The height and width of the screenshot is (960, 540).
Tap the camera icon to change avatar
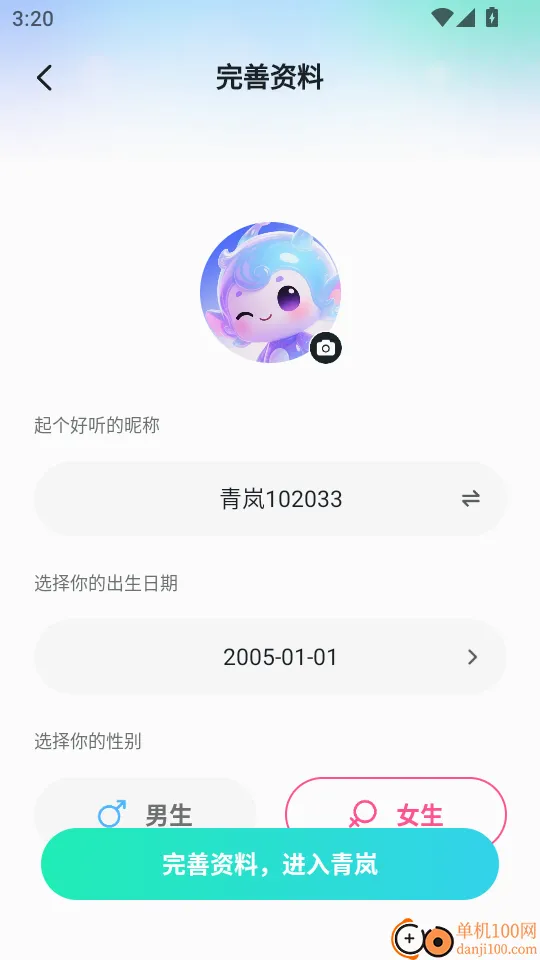[326, 348]
